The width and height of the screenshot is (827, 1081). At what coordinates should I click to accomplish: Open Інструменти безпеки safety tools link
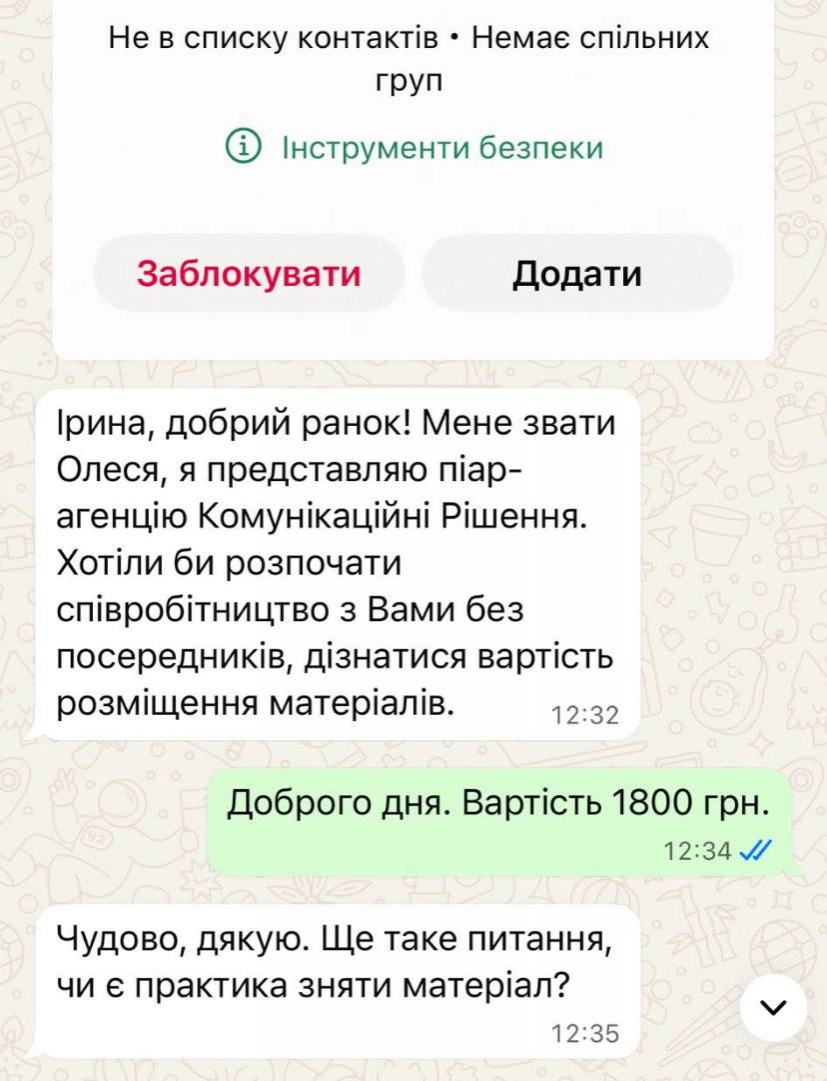pos(415,148)
